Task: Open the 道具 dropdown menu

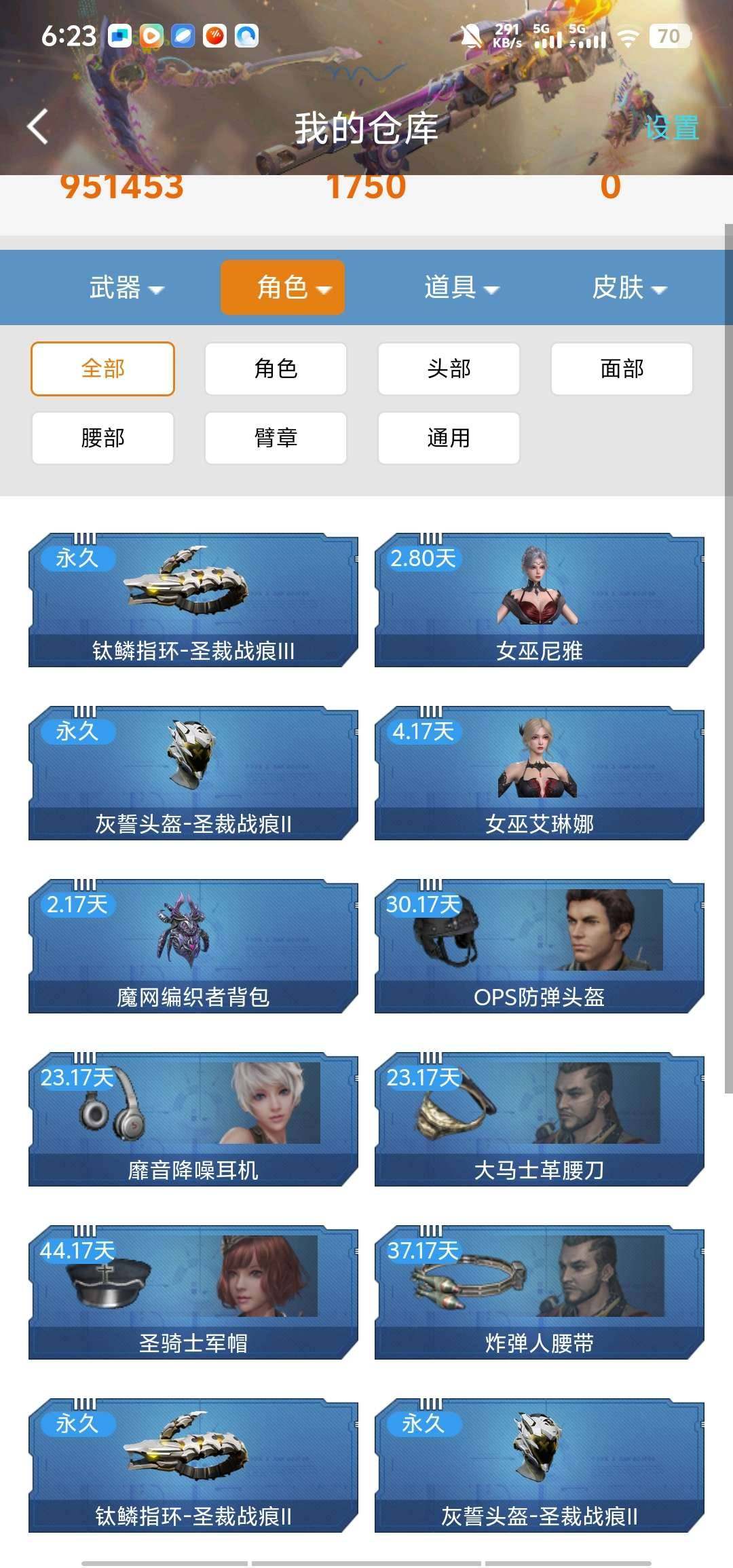Action: coord(459,286)
